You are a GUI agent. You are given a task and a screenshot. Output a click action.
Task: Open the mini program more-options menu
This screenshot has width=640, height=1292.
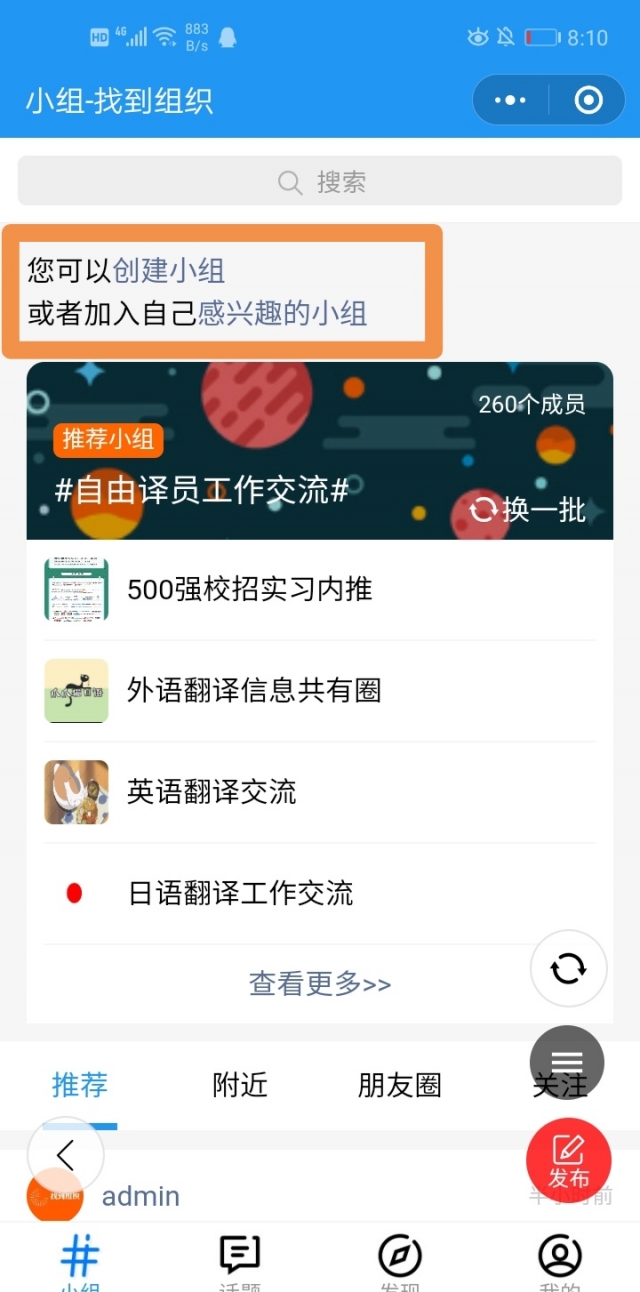pyautogui.click(x=510, y=100)
